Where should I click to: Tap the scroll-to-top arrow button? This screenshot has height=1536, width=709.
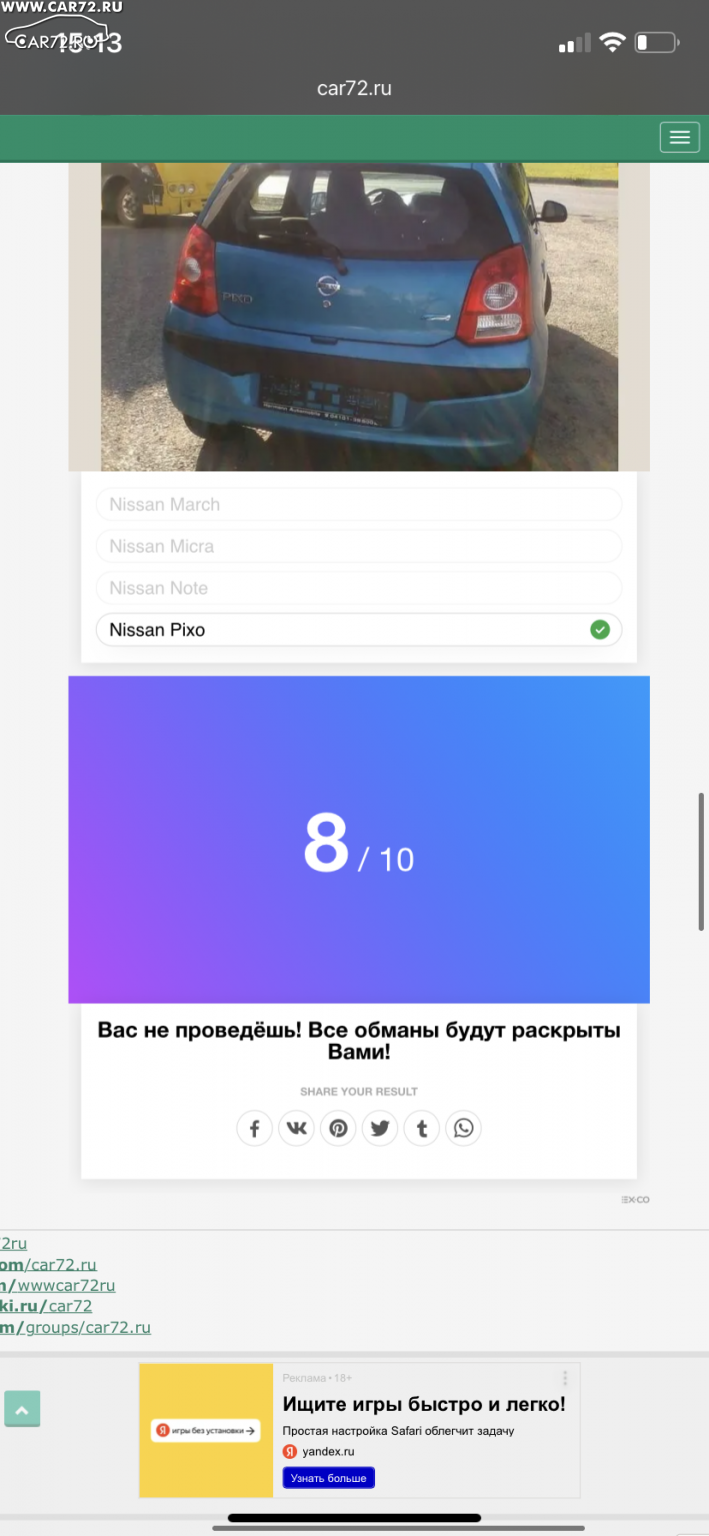point(22,1408)
